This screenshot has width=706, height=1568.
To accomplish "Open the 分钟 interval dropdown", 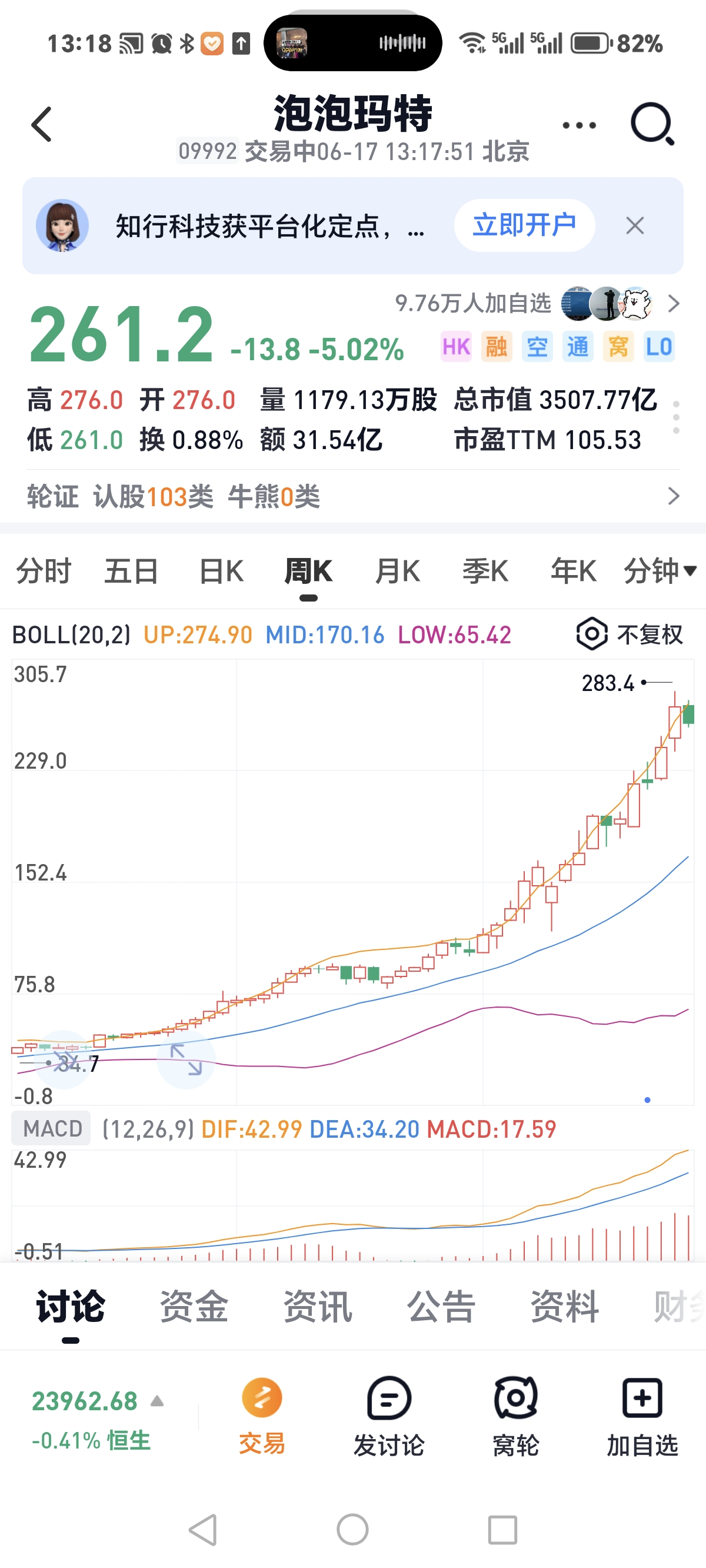I will tap(659, 572).
